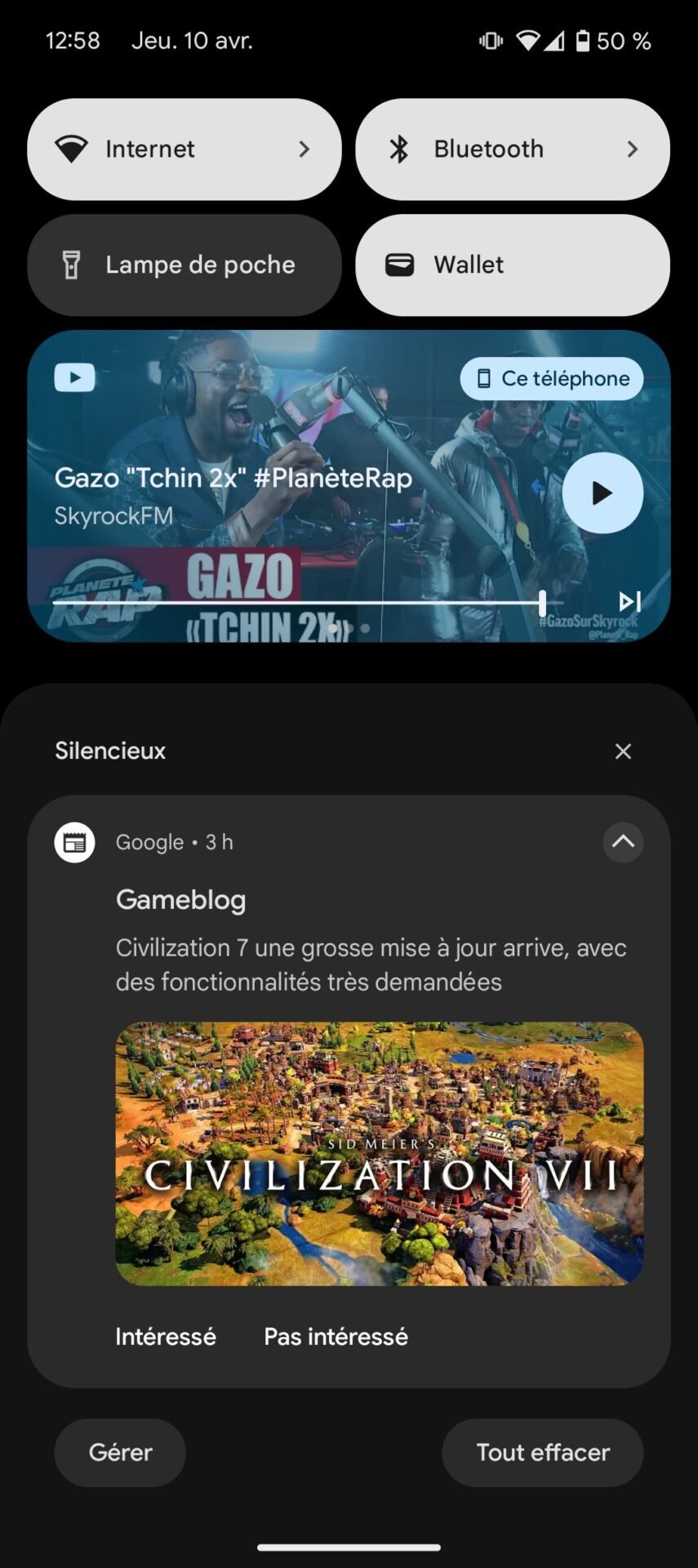Choose Pas intéressé on the notification

click(x=336, y=1337)
